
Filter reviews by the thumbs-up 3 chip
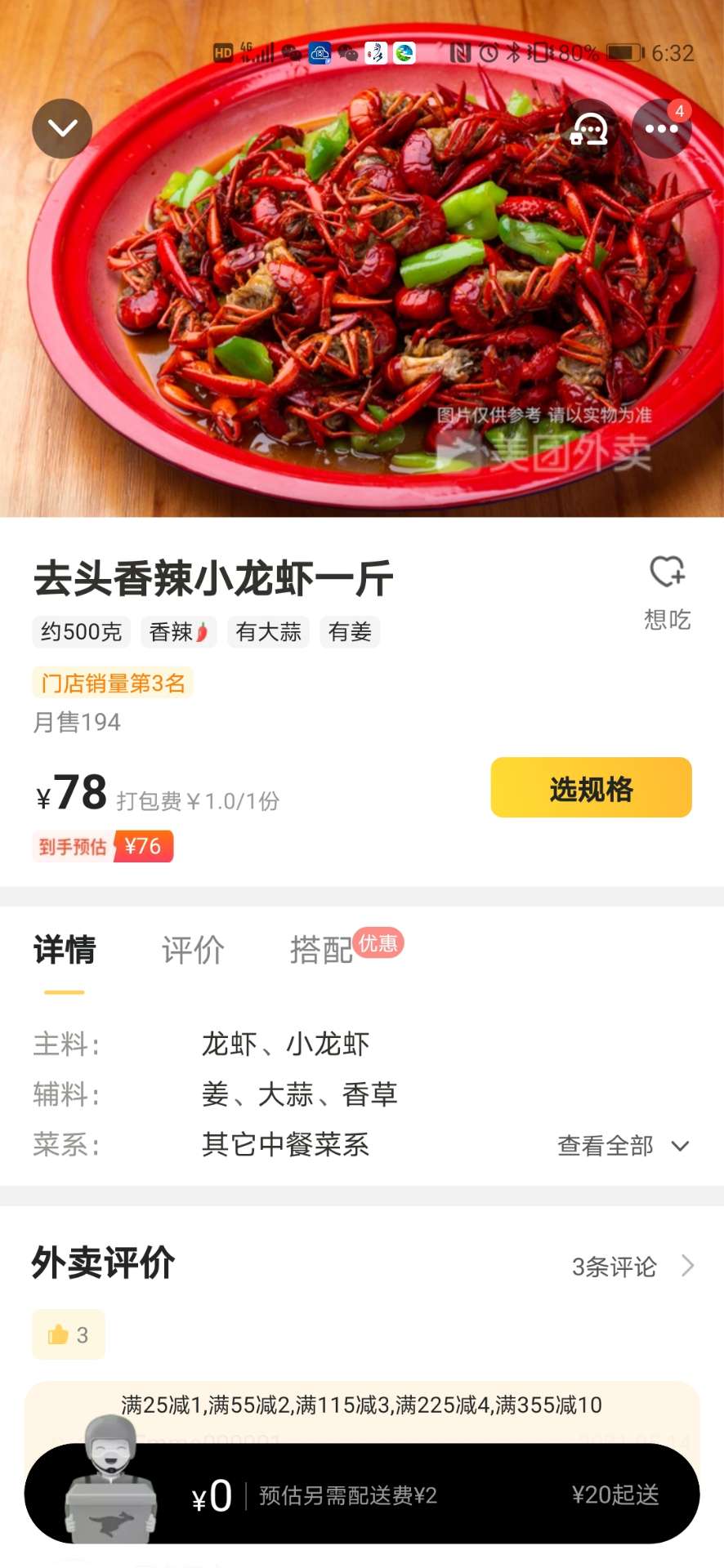[69, 1334]
